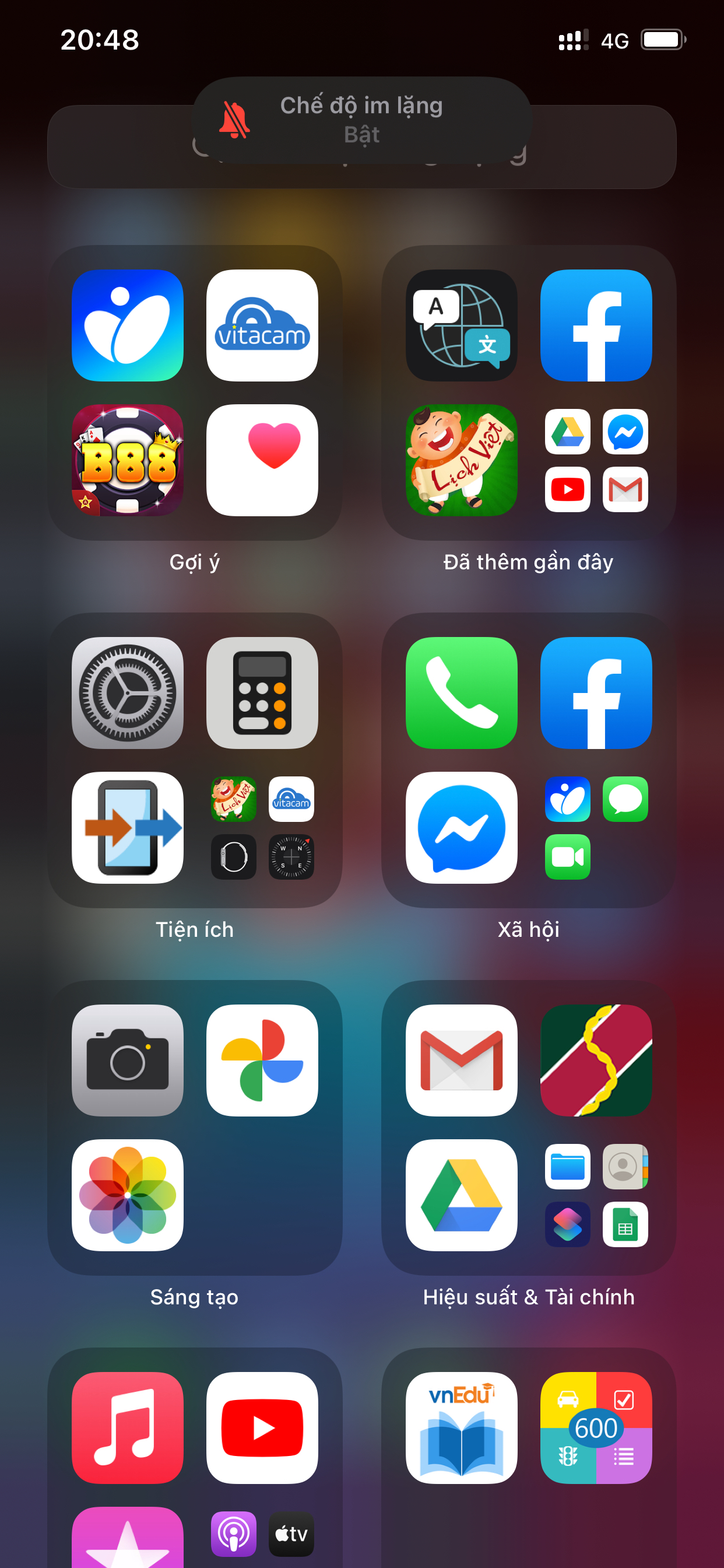
Task: Launch the B88 game app
Action: (127, 460)
